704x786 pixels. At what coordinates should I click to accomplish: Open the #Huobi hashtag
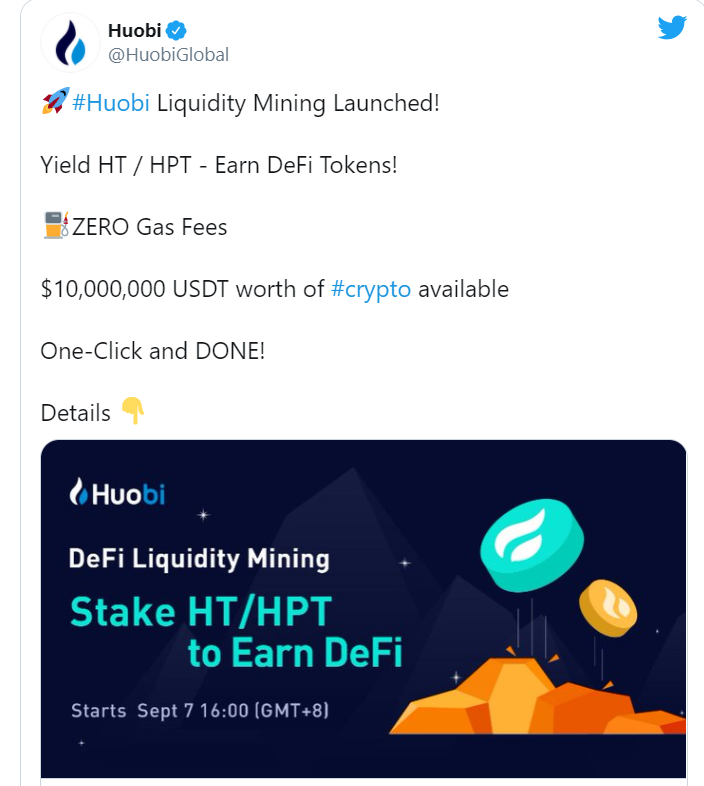pos(110,103)
